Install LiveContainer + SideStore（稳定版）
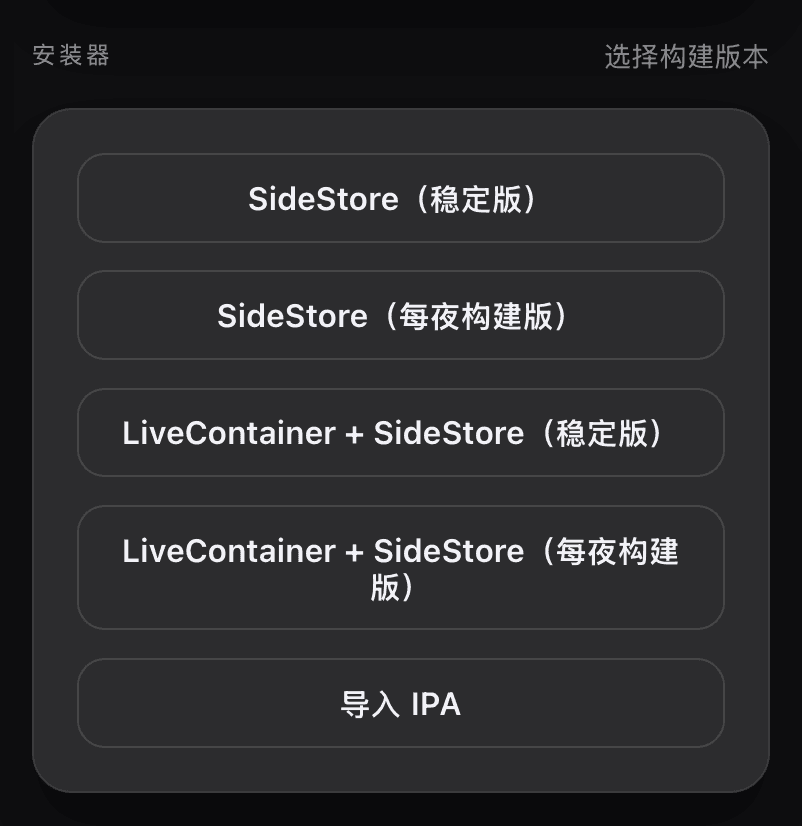The image size is (802, 826). coord(400,432)
